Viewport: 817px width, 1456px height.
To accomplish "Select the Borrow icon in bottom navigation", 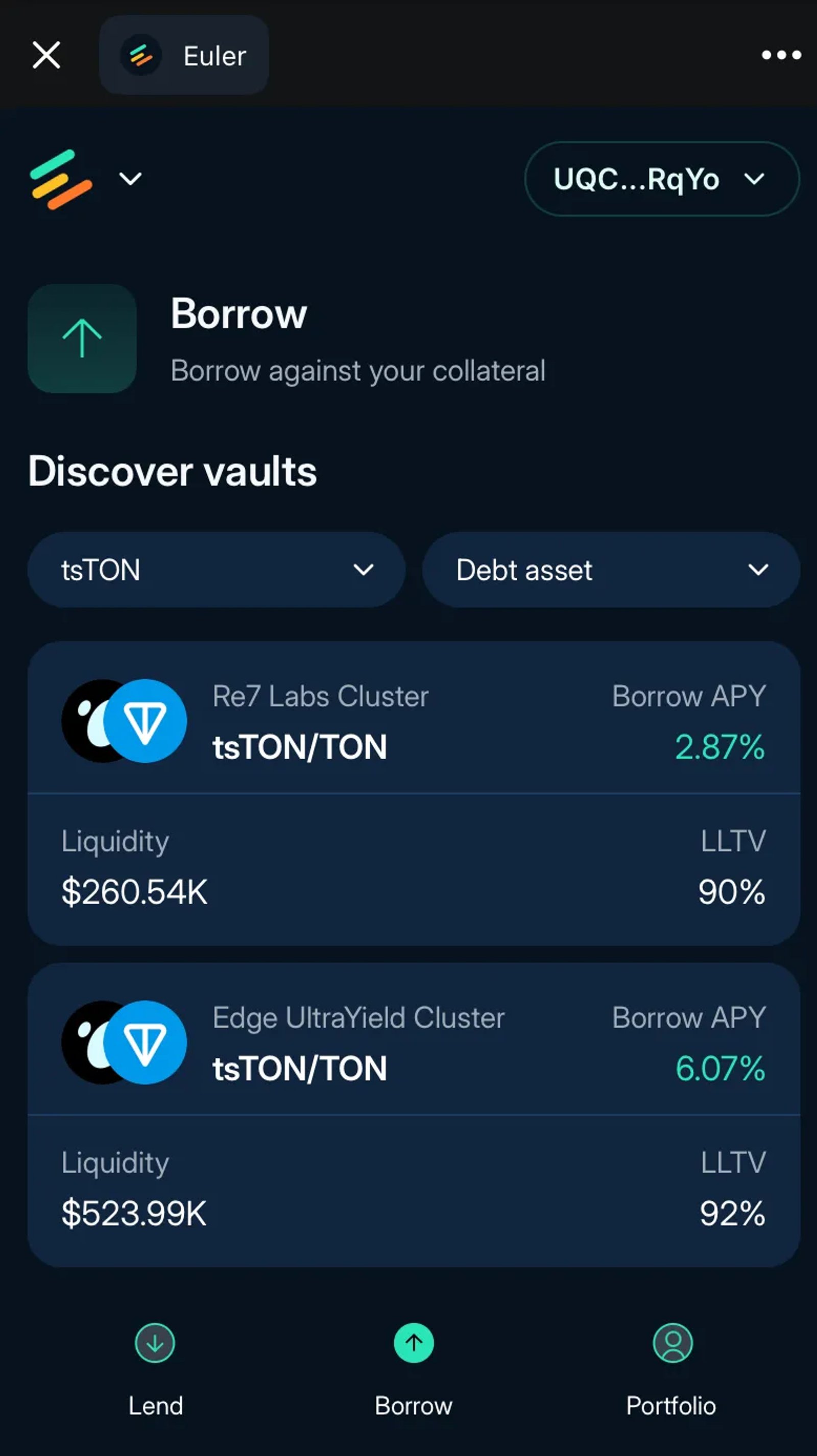I will [x=414, y=1343].
